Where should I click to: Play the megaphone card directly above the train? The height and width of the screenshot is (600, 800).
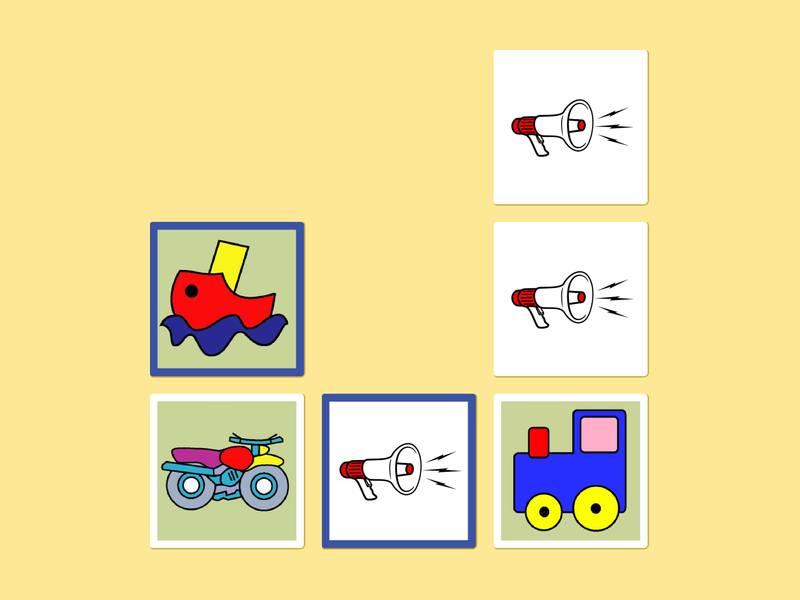pyautogui.click(x=571, y=299)
